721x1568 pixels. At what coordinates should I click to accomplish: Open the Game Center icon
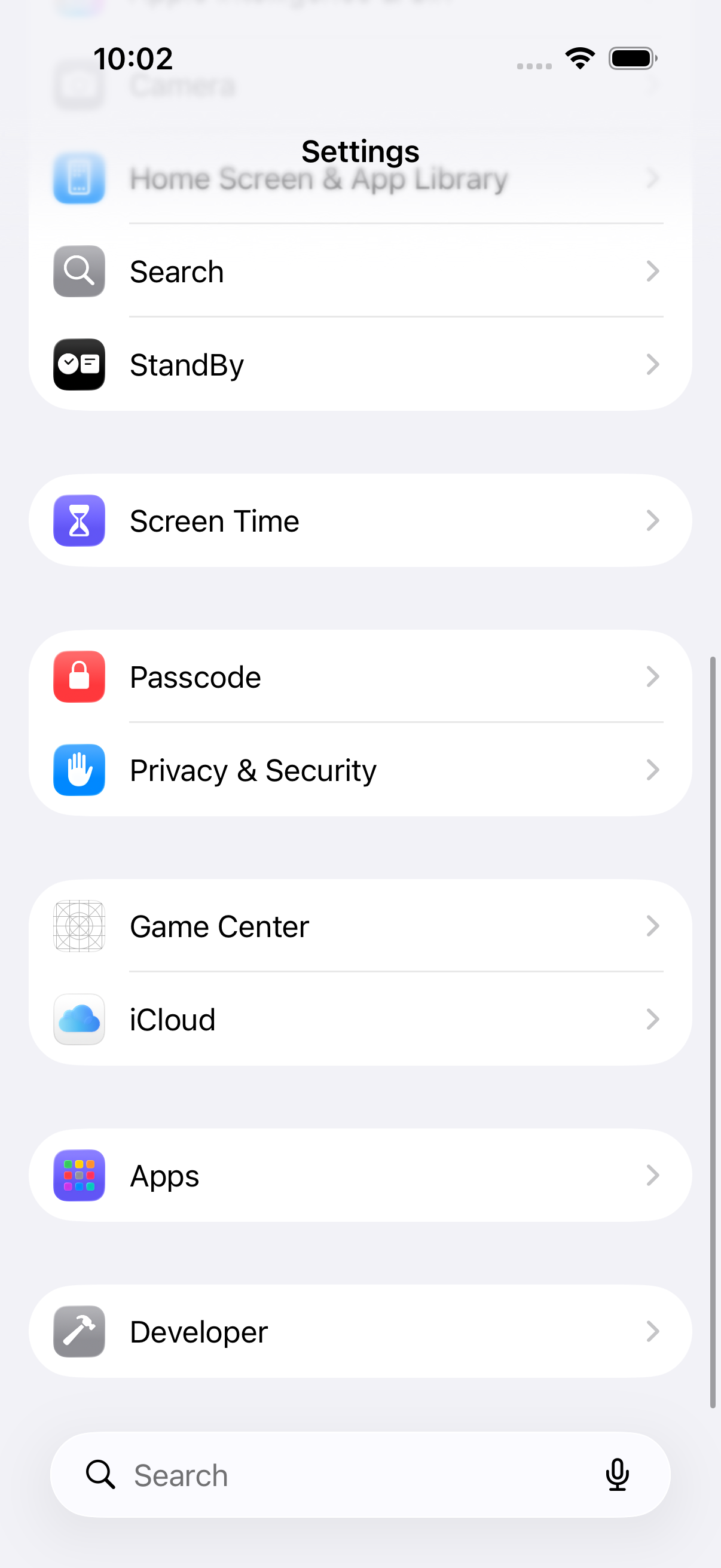tap(79, 926)
